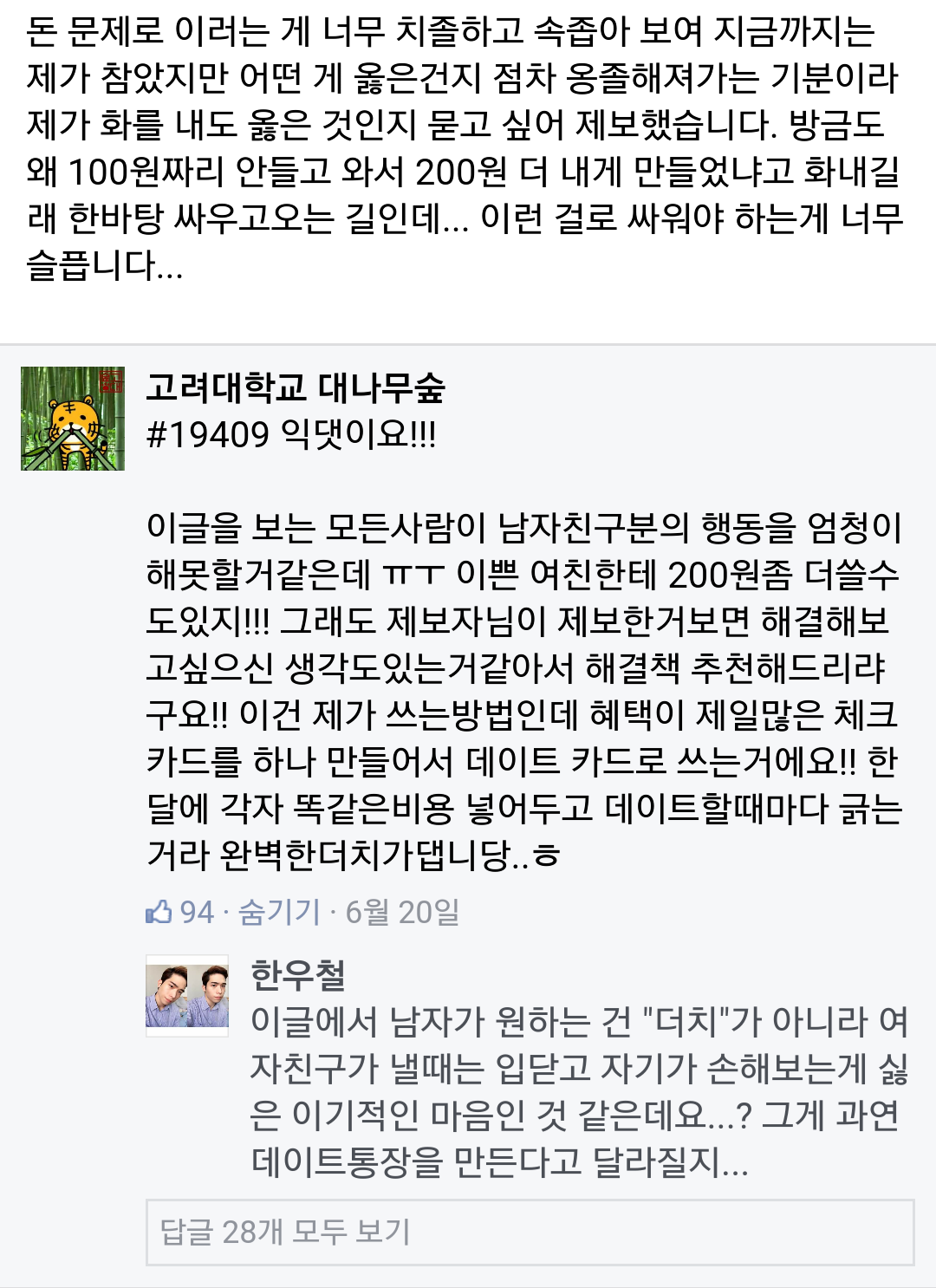Open 한우철's profile name
Screen dimensions: 936x1288
297,974
